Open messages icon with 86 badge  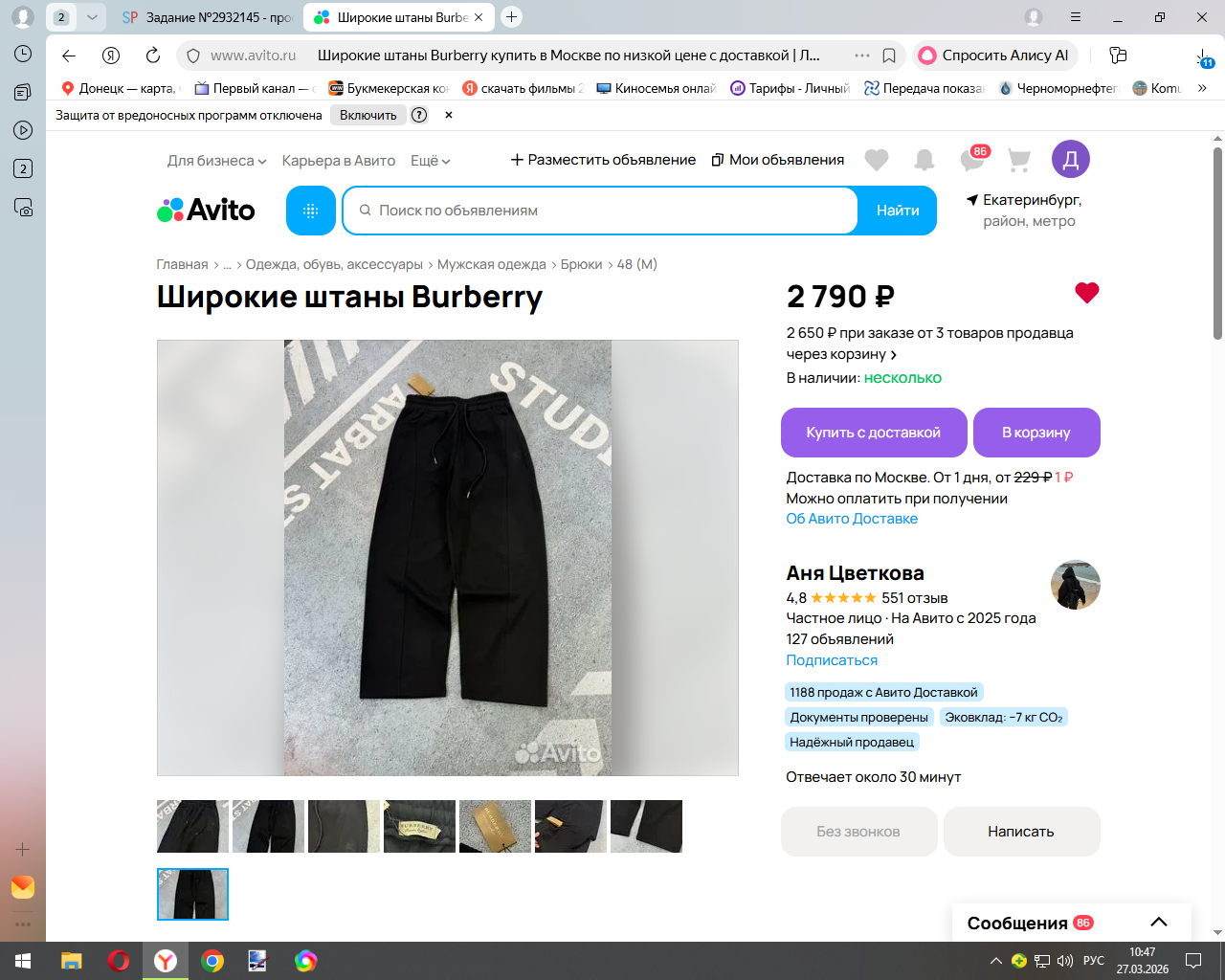tap(971, 160)
